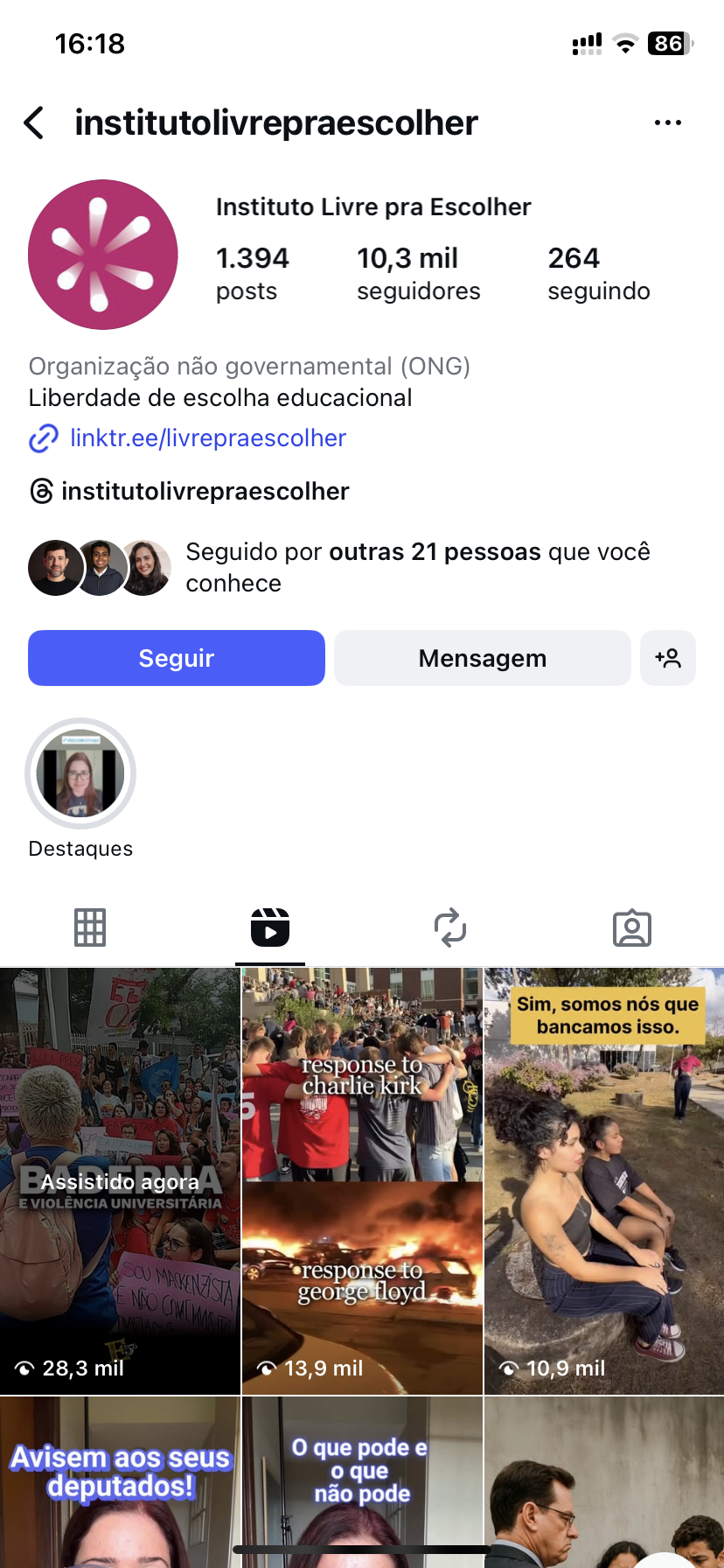The image size is (724, 1568).
Task: Open the linktr.ee/livrepraescolher link
Action: tap(207, 437)
